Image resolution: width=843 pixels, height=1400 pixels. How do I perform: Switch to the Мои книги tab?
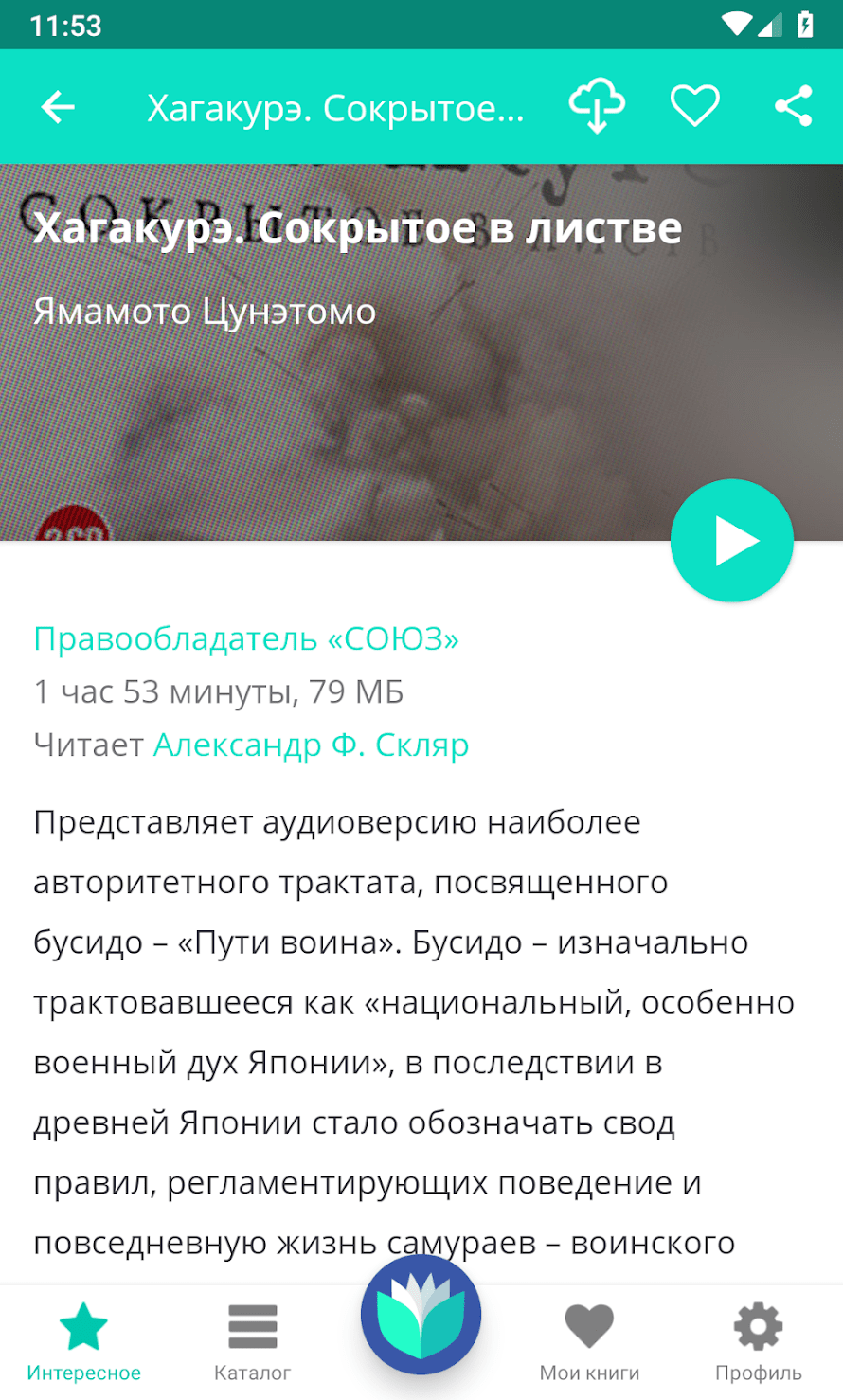coord(589,1341)
